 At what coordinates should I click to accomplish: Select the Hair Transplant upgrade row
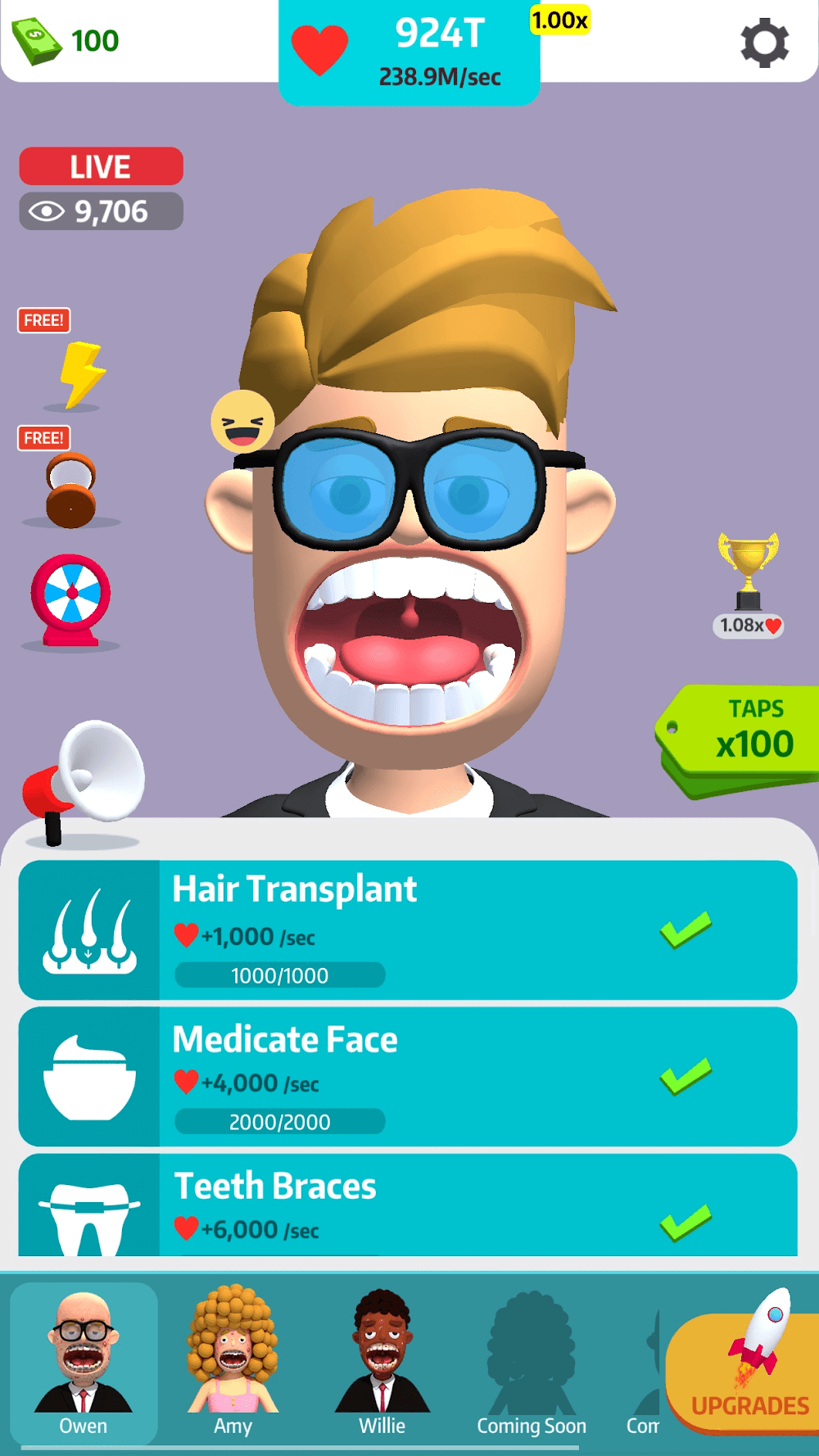[408, 930]
